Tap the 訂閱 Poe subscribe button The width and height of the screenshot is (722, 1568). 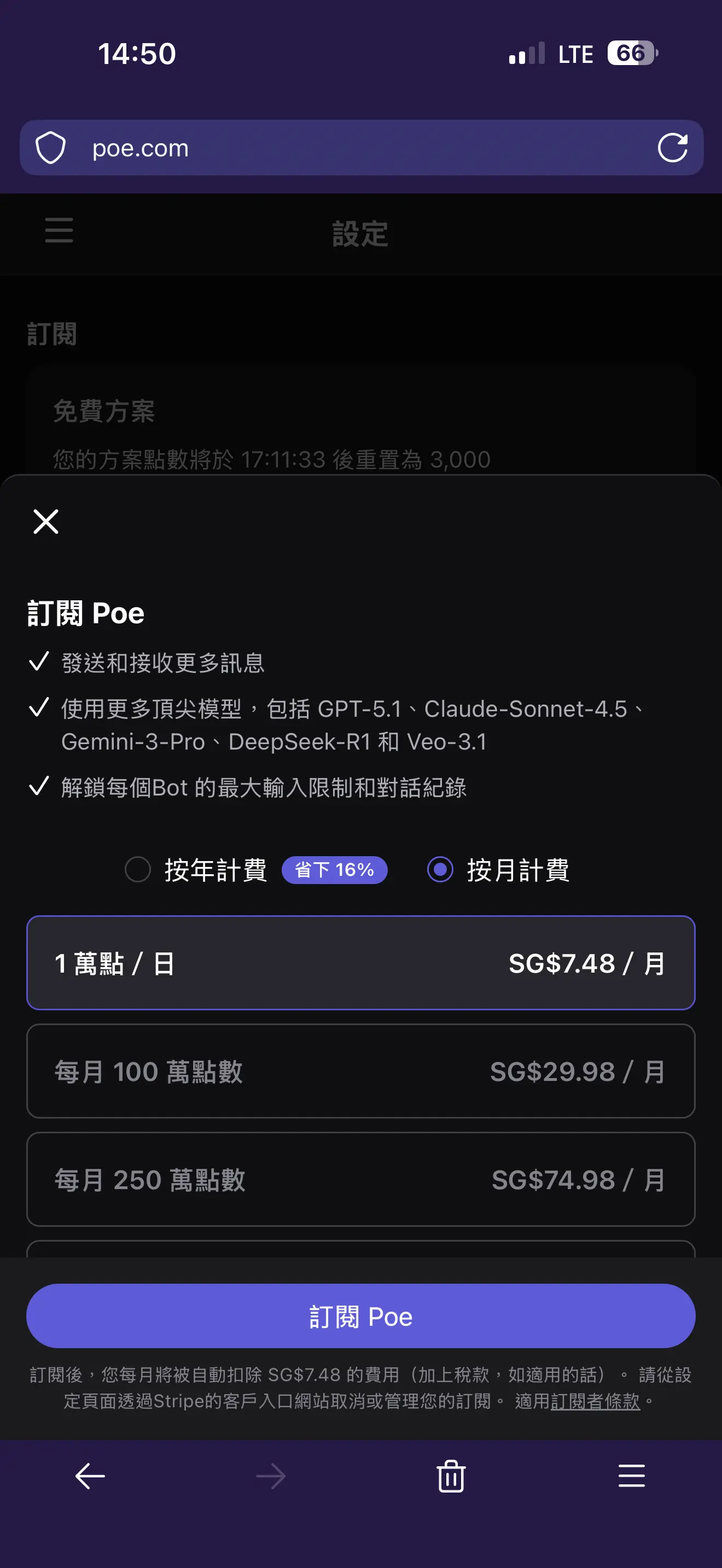[x=360, y=1316]
